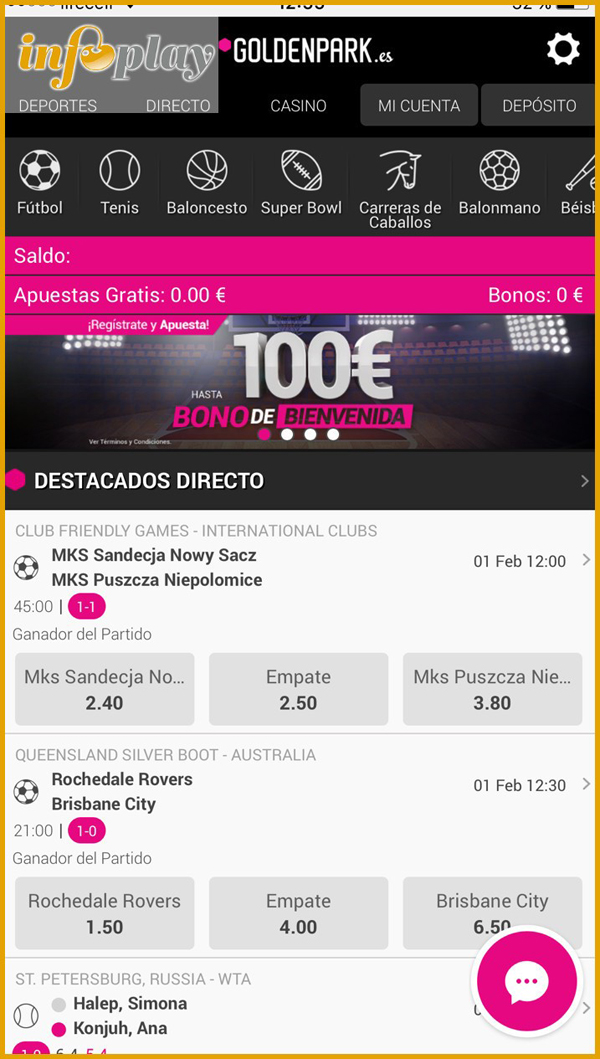The height and width of the screenshot is (1059, 600).
Task: Expand the Destacados Directo section
Action: click(584, 481)
